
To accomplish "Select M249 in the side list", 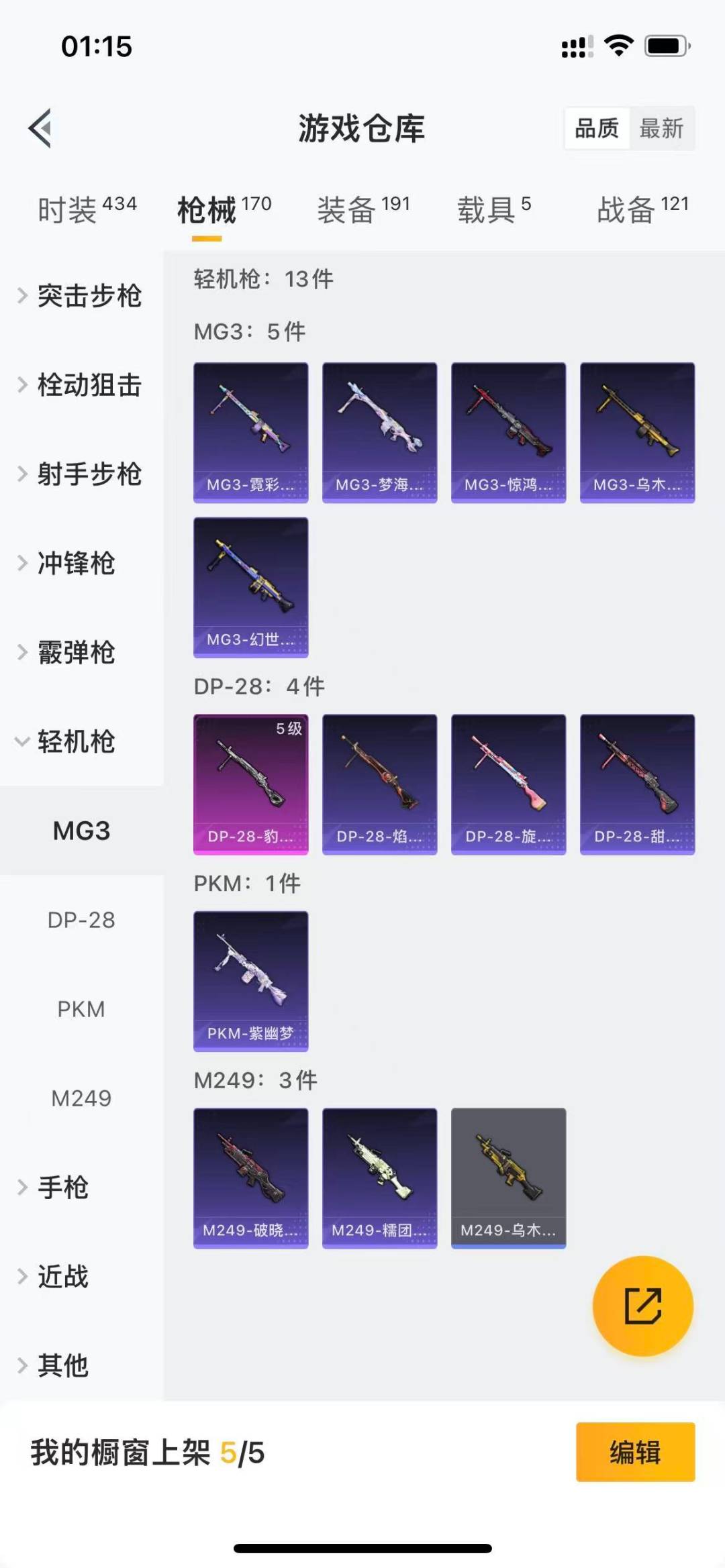I will (x=81, y=1098).
